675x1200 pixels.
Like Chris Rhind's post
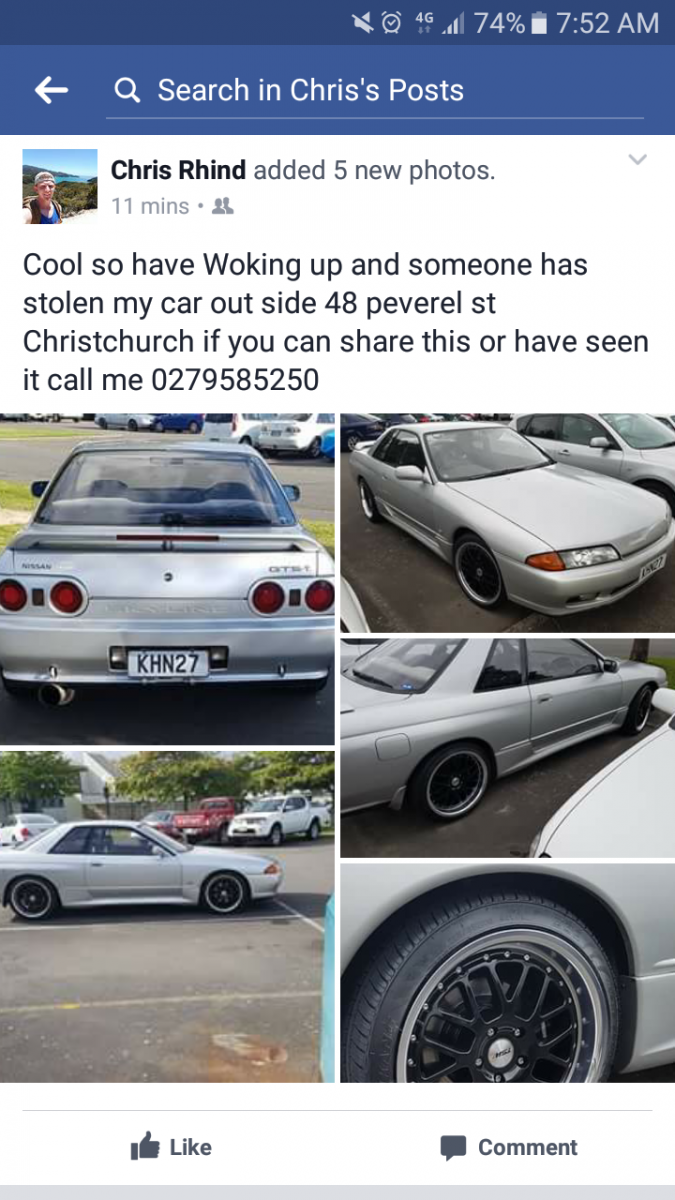tap(171, 1147)
